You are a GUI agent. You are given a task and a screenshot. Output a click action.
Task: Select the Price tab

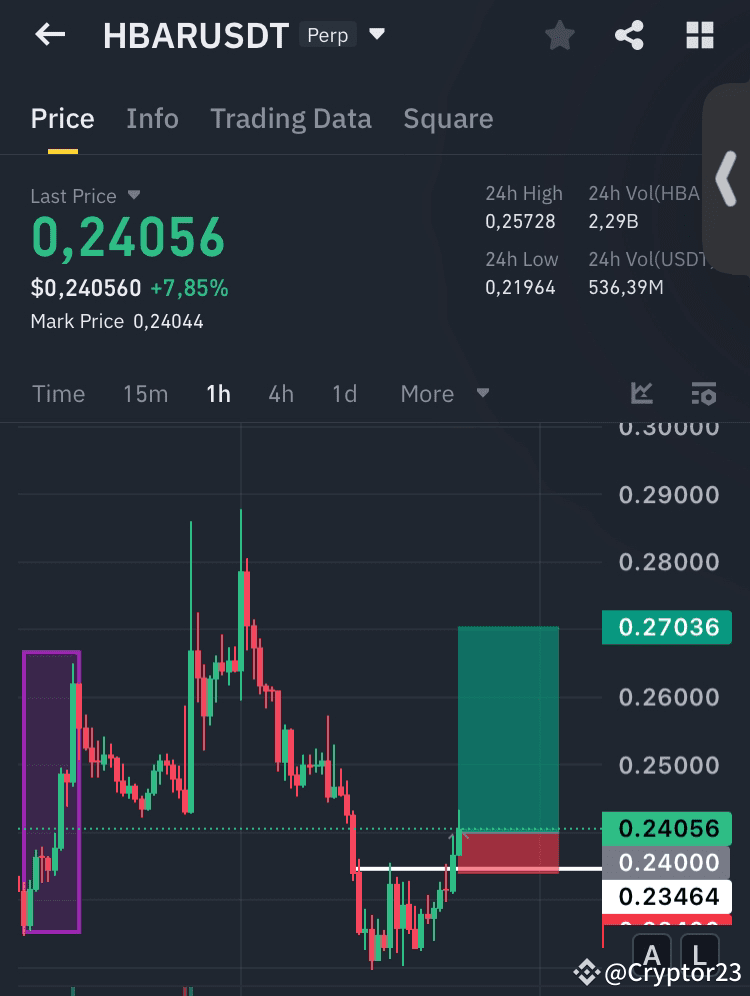pyautogui.click(x=62, y=118)
